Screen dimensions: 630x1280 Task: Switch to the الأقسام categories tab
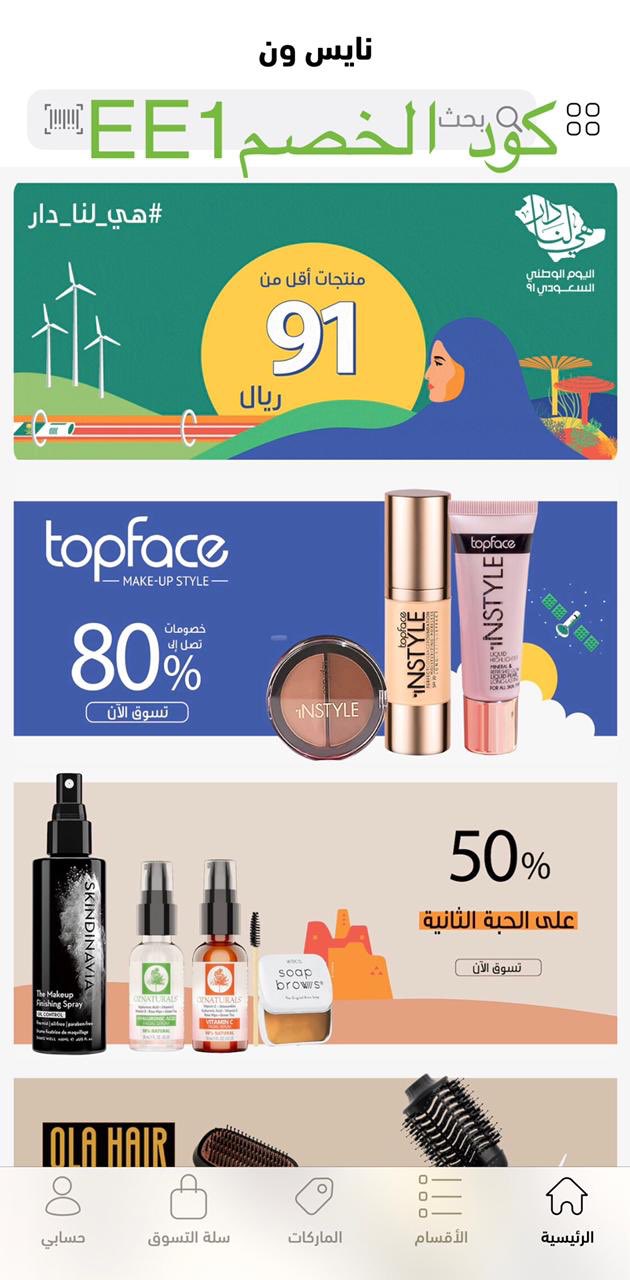[x=441, y=1210]
